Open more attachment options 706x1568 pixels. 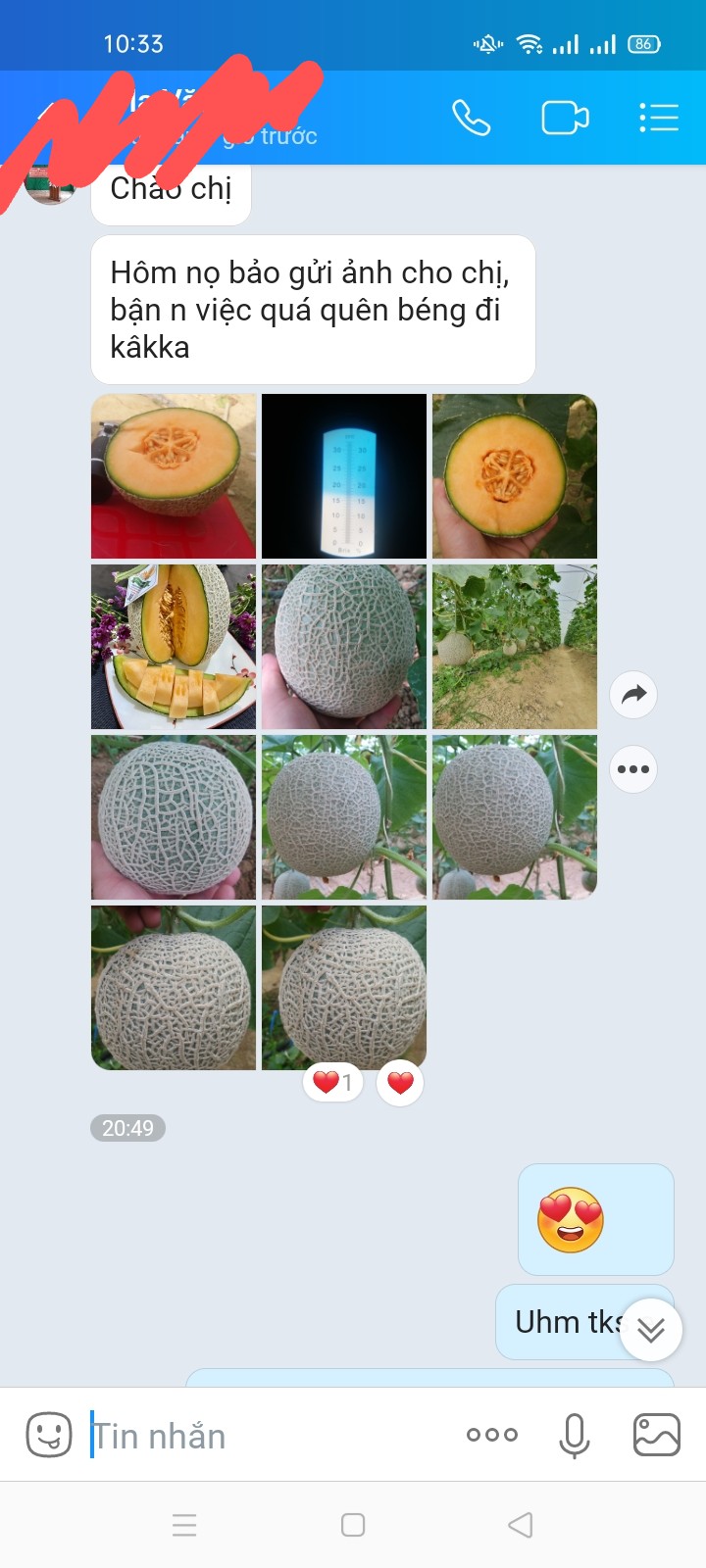coord(492,1435)
